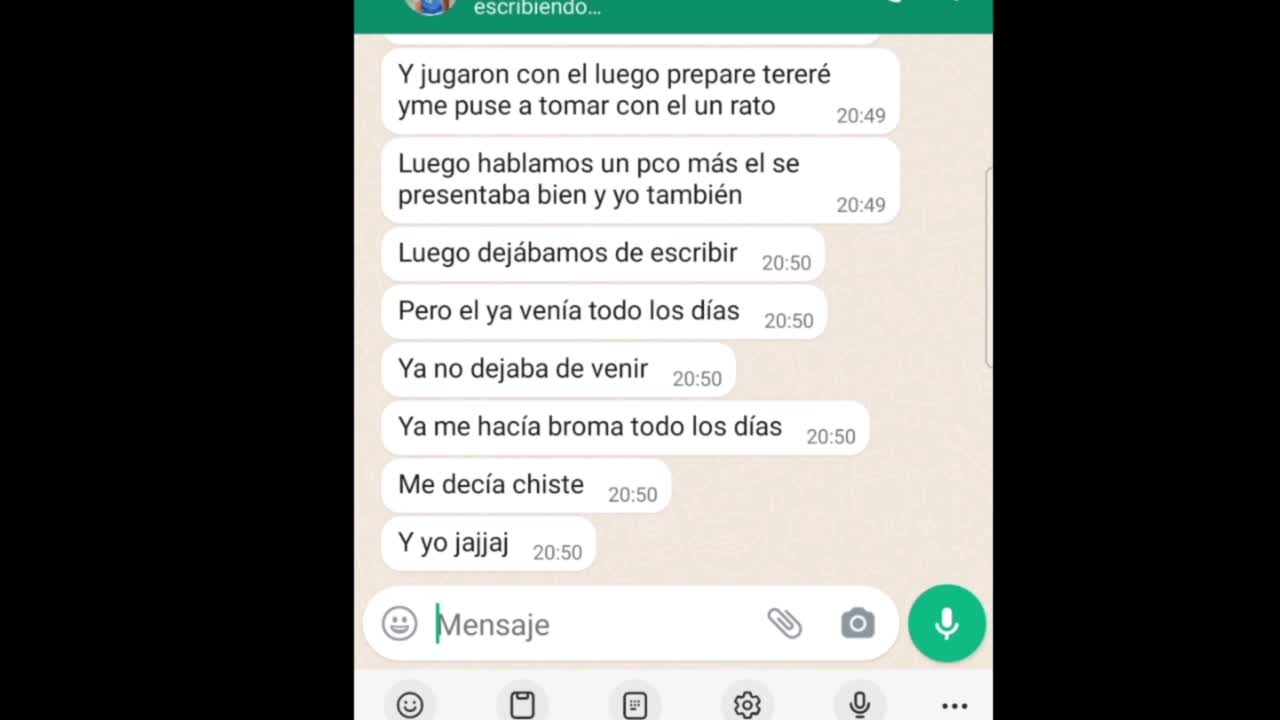Viewport: 1280px width, 720px height.
Task: Switch keyboard layout mode in toolbar
Action: [635, 705]
